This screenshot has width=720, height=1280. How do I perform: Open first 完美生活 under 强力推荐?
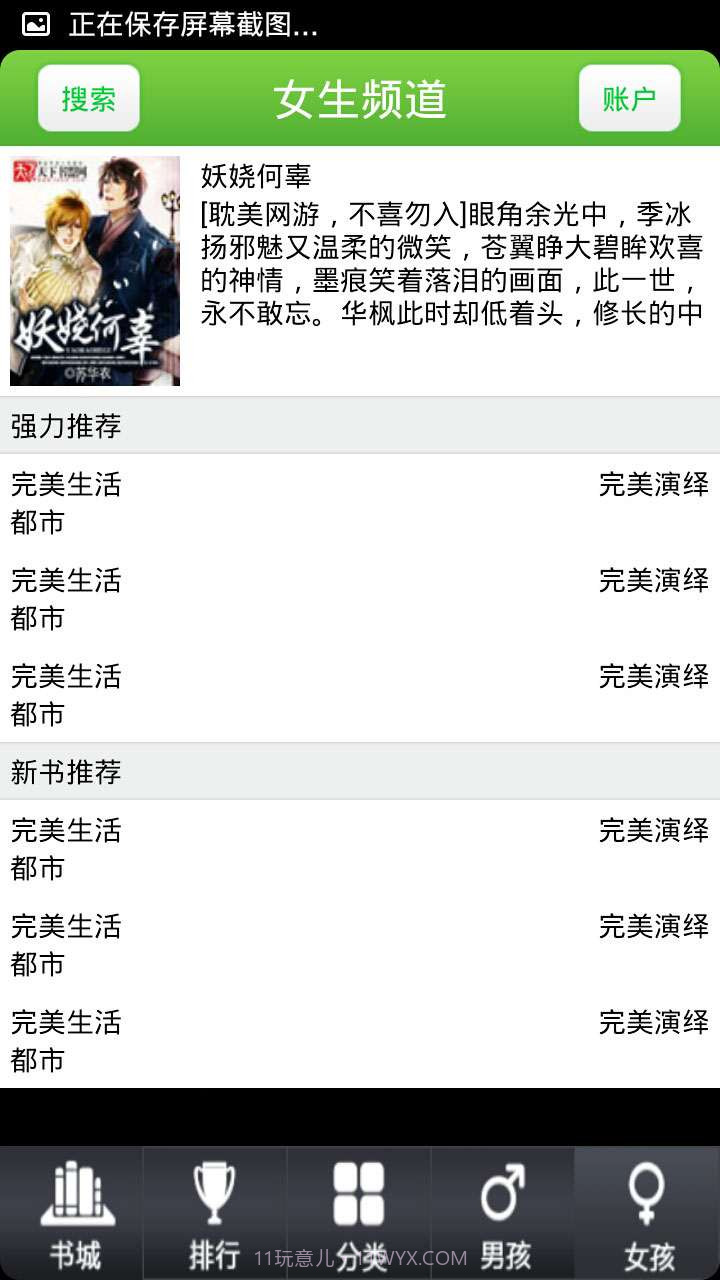[x=63, y=485]
